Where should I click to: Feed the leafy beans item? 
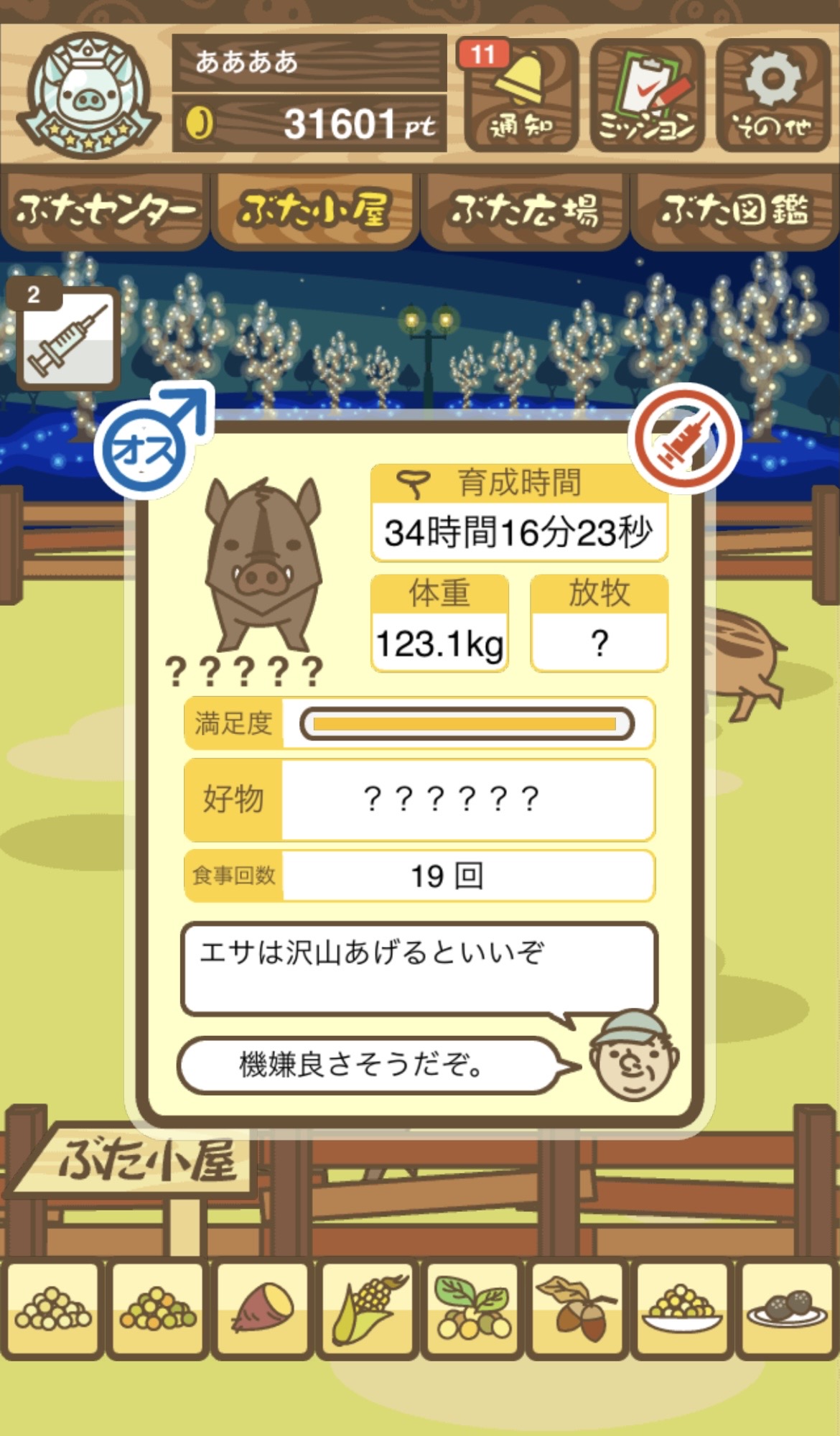[472, 1310]
